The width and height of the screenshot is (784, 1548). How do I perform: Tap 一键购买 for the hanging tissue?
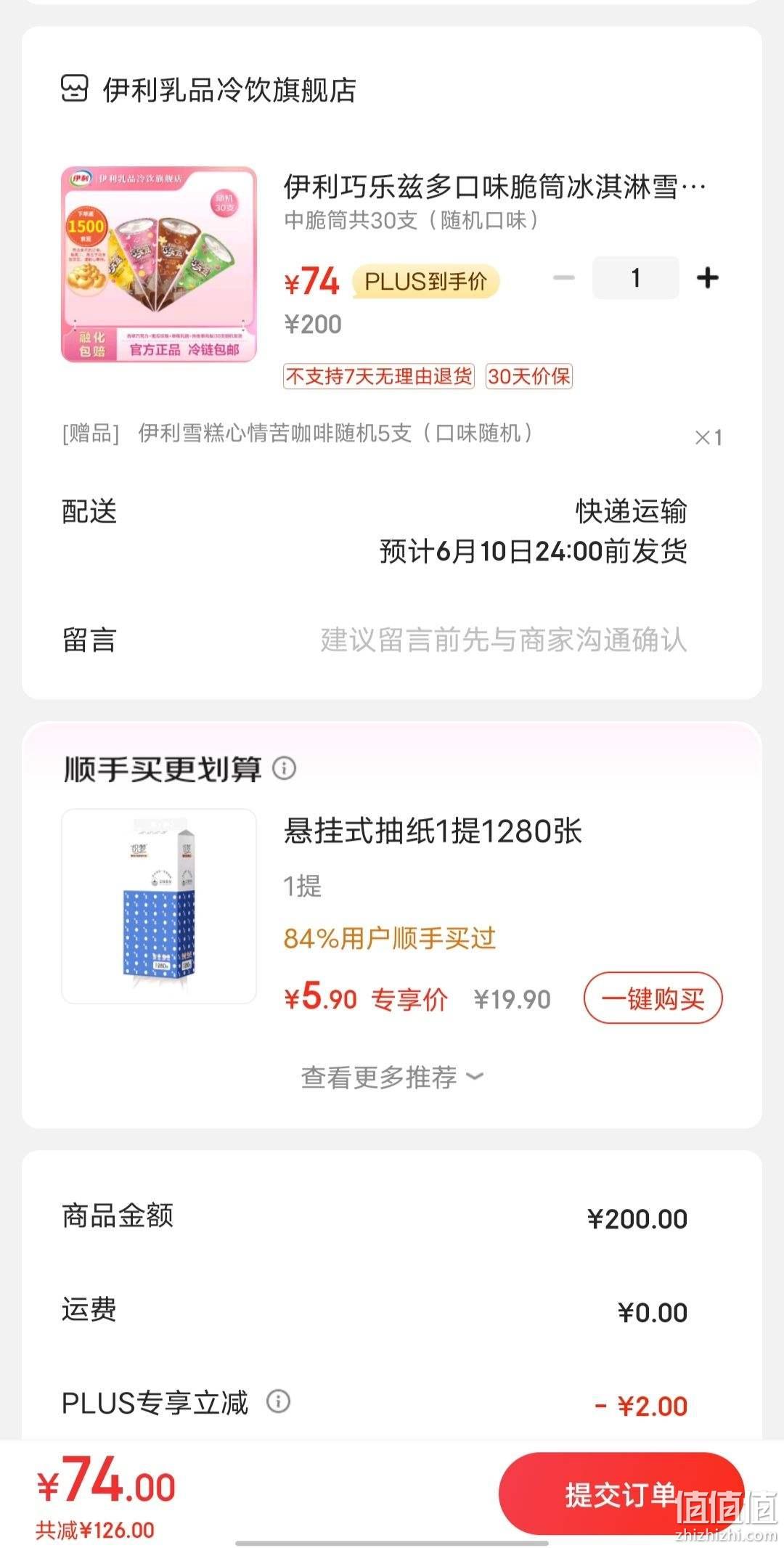click(653, 998)
